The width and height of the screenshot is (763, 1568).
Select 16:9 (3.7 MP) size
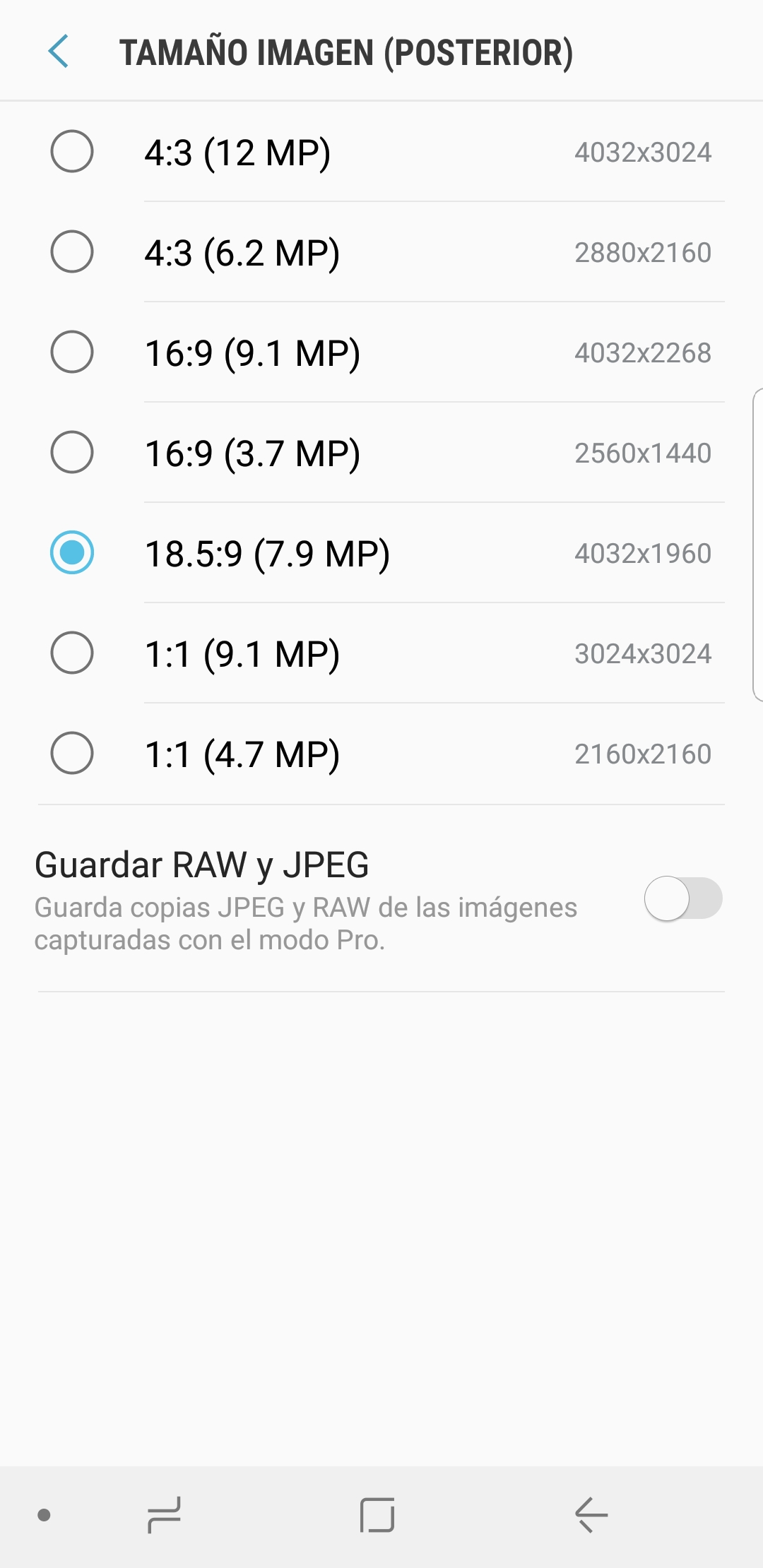coord(381,453)
